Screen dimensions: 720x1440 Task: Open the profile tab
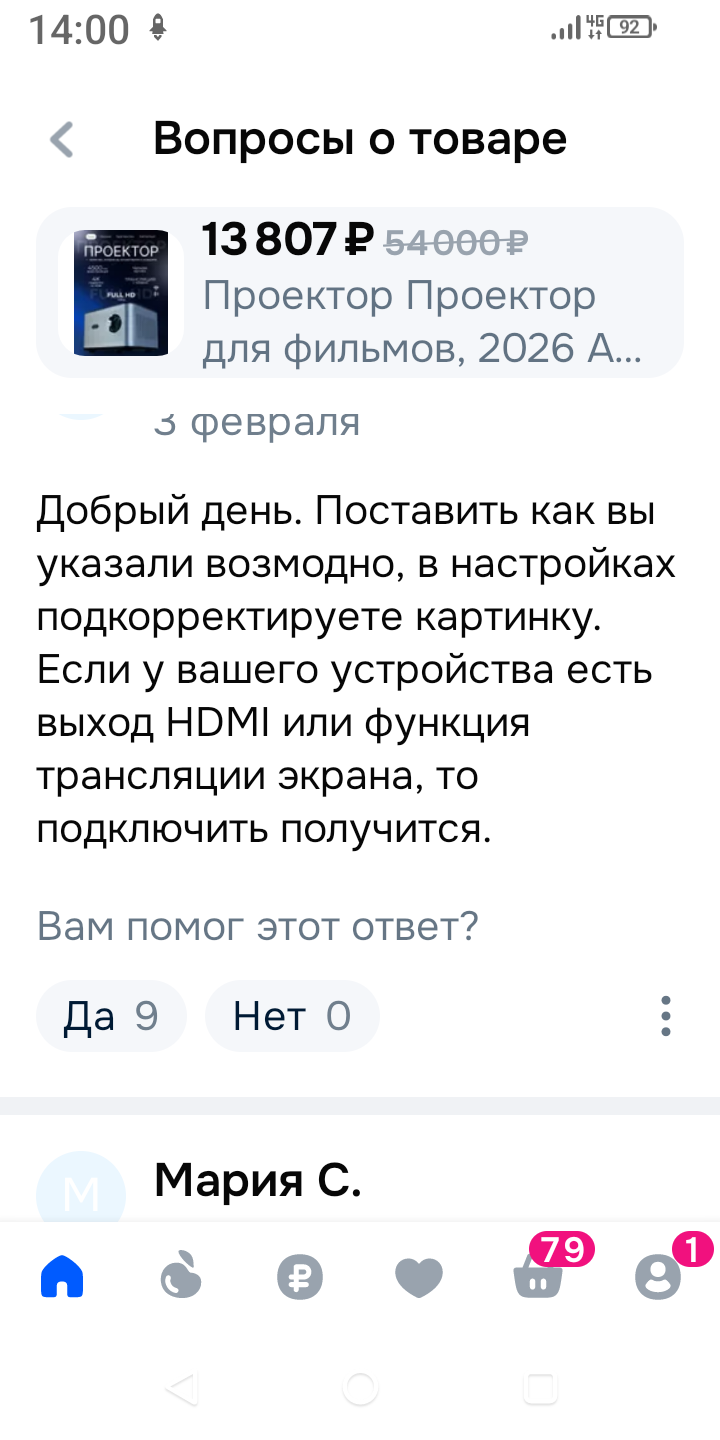click(x=658, y=1277)
